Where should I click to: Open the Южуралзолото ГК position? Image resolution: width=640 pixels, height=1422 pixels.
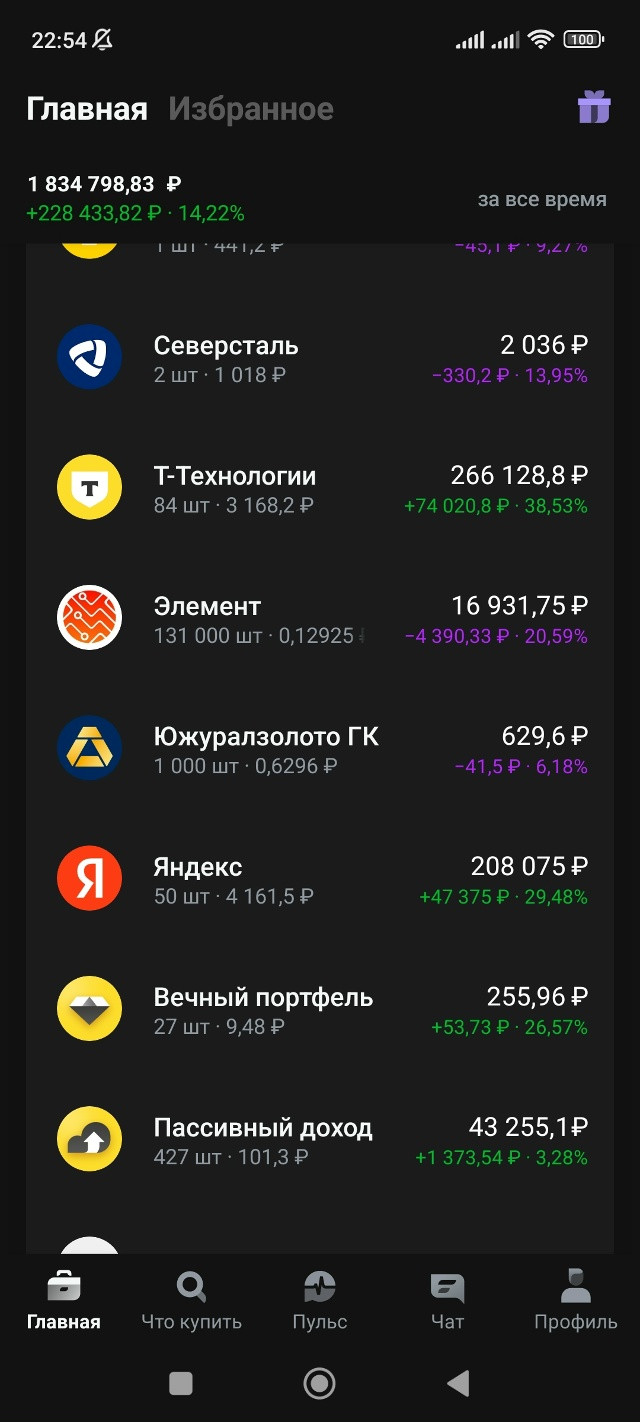(x=320, y=750)
